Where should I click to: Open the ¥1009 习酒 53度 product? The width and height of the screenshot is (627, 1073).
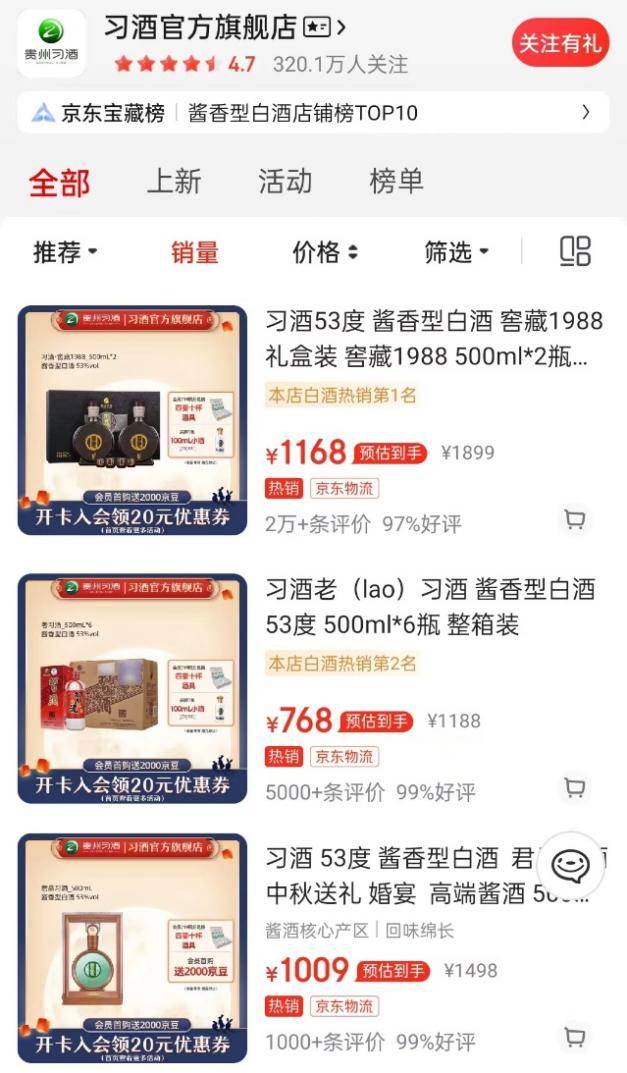[400, 874]
